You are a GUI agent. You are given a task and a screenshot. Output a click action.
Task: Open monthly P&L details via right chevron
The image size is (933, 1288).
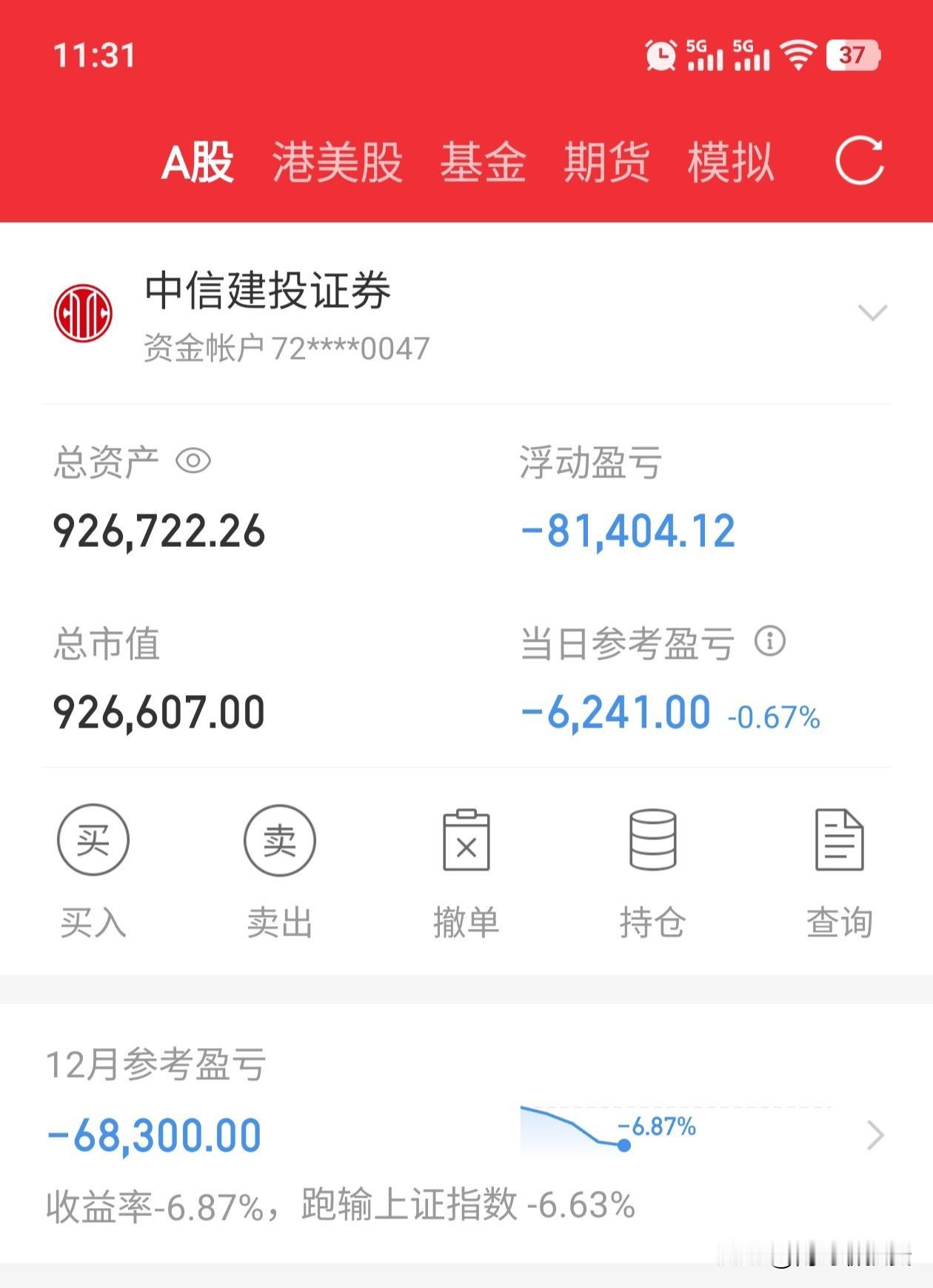[877, 1135]
